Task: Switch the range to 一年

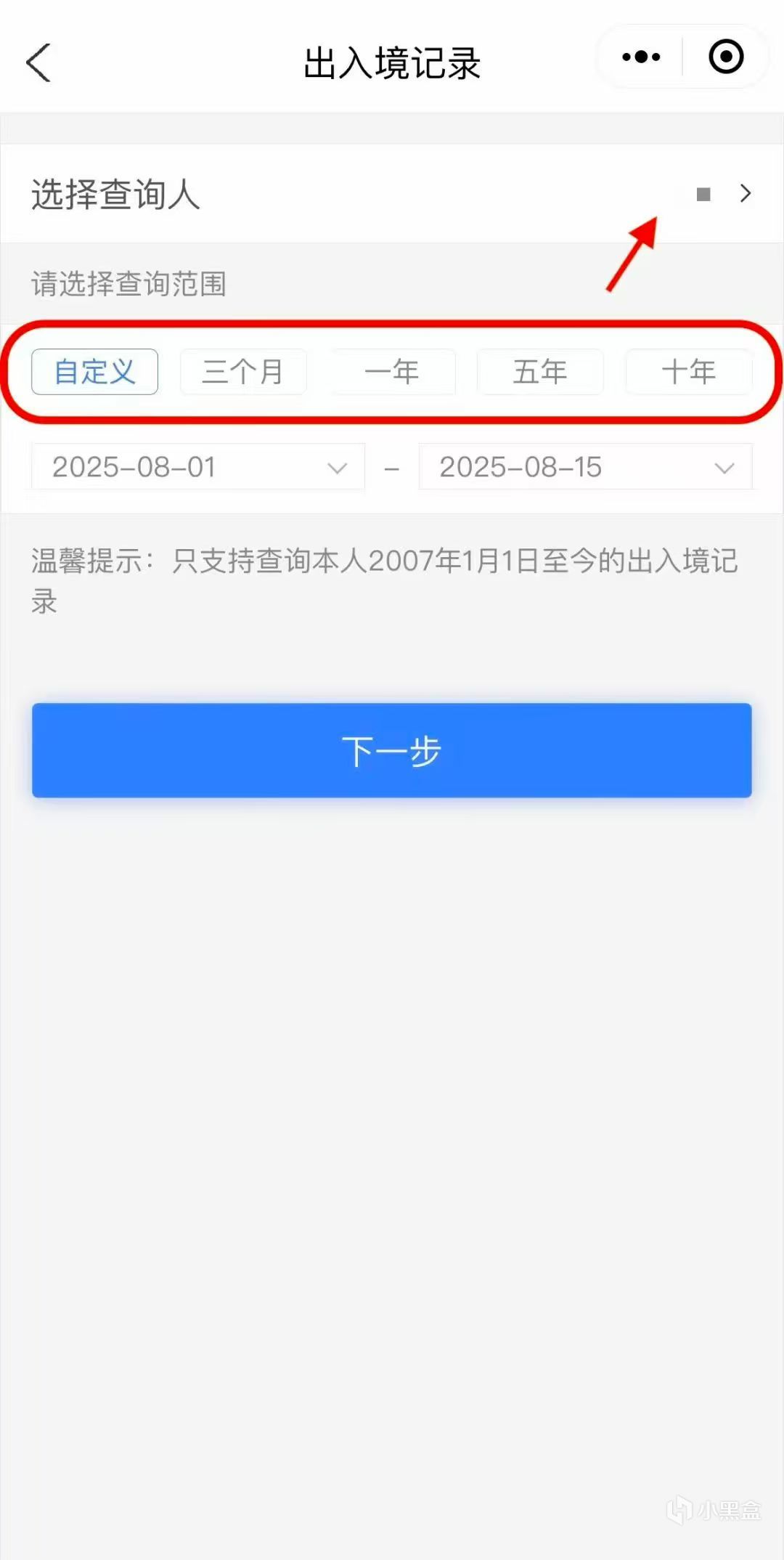Action: (x=392, y=372)
